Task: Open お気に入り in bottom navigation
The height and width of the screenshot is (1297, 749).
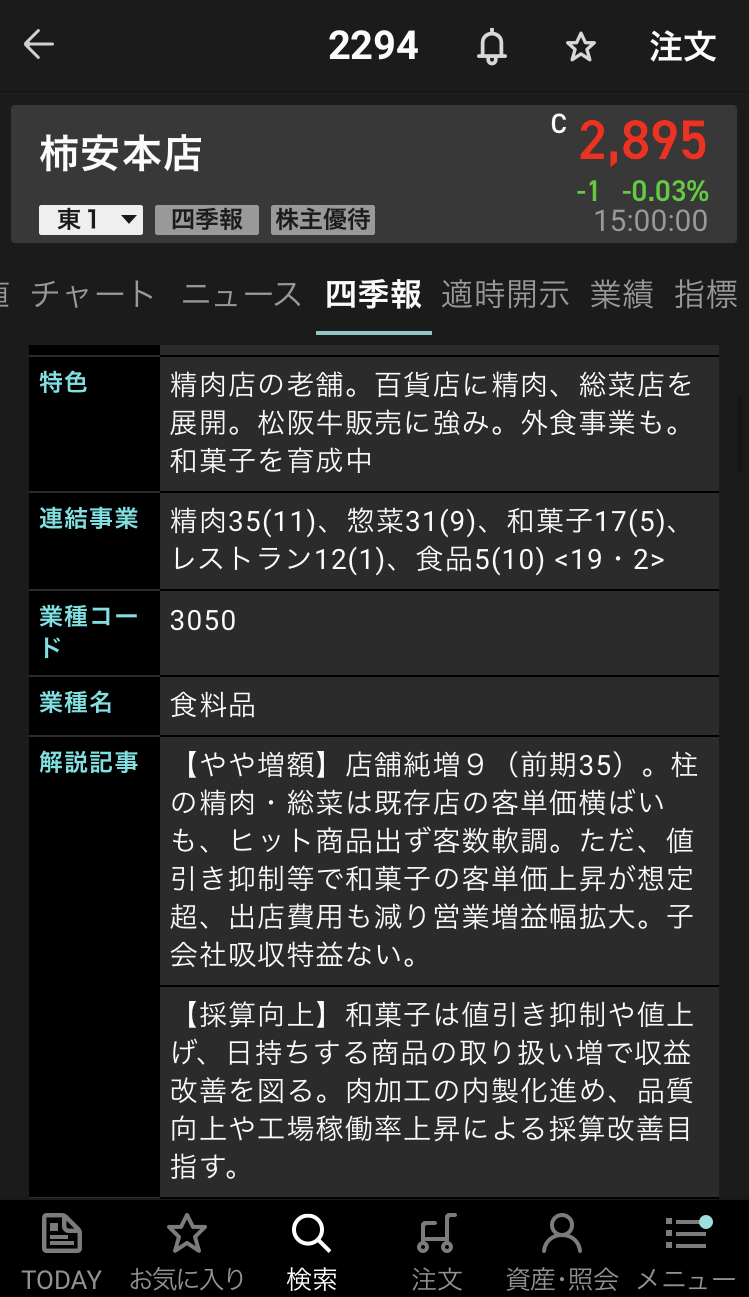Action: [x=187, y=1250]
